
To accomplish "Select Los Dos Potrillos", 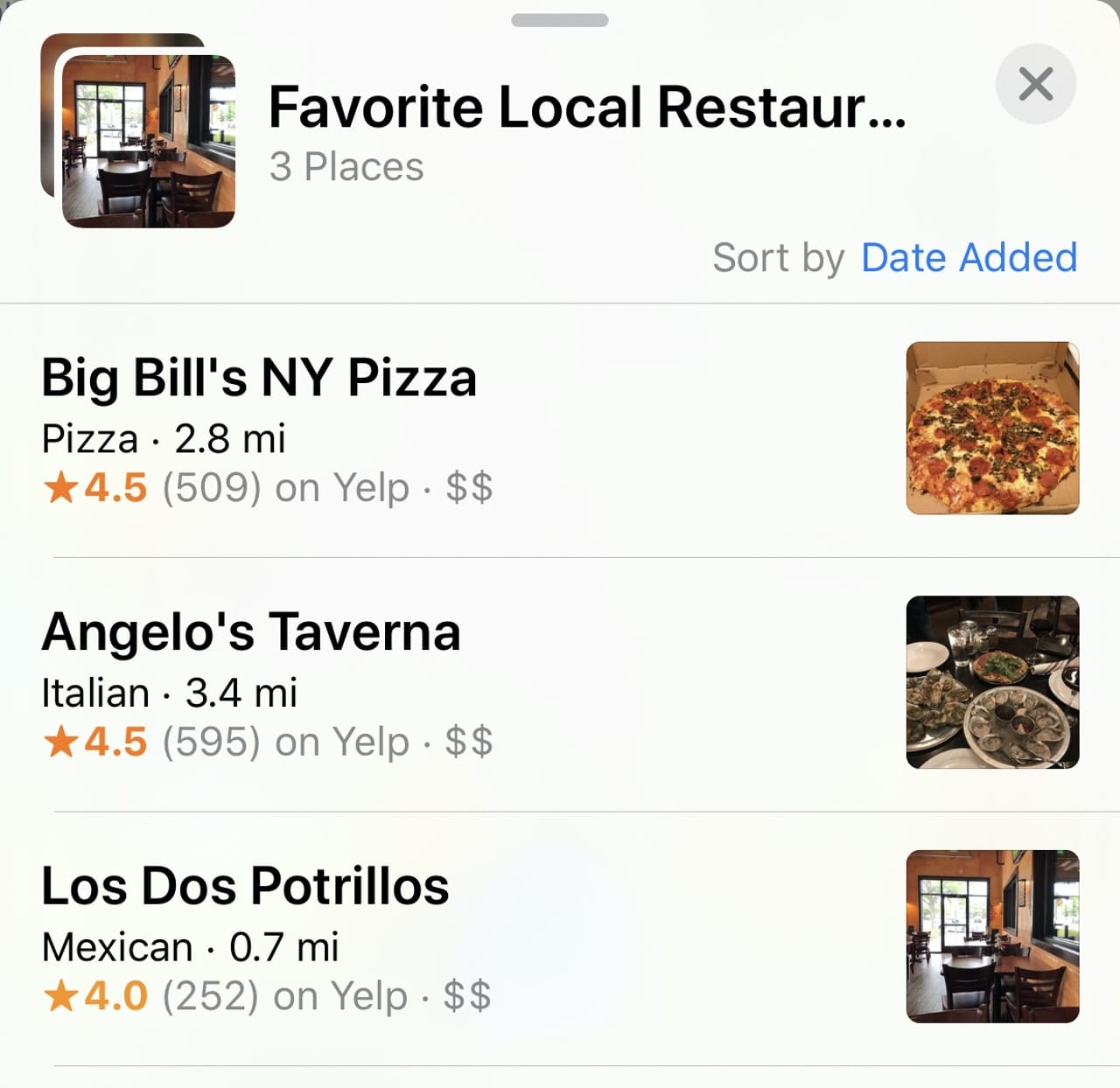I will [x=245, y=886].
